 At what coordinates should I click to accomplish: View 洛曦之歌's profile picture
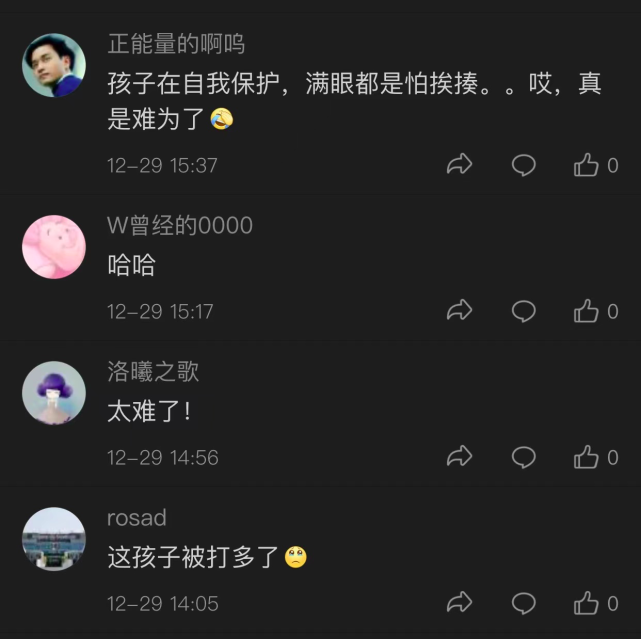[54, 393]
